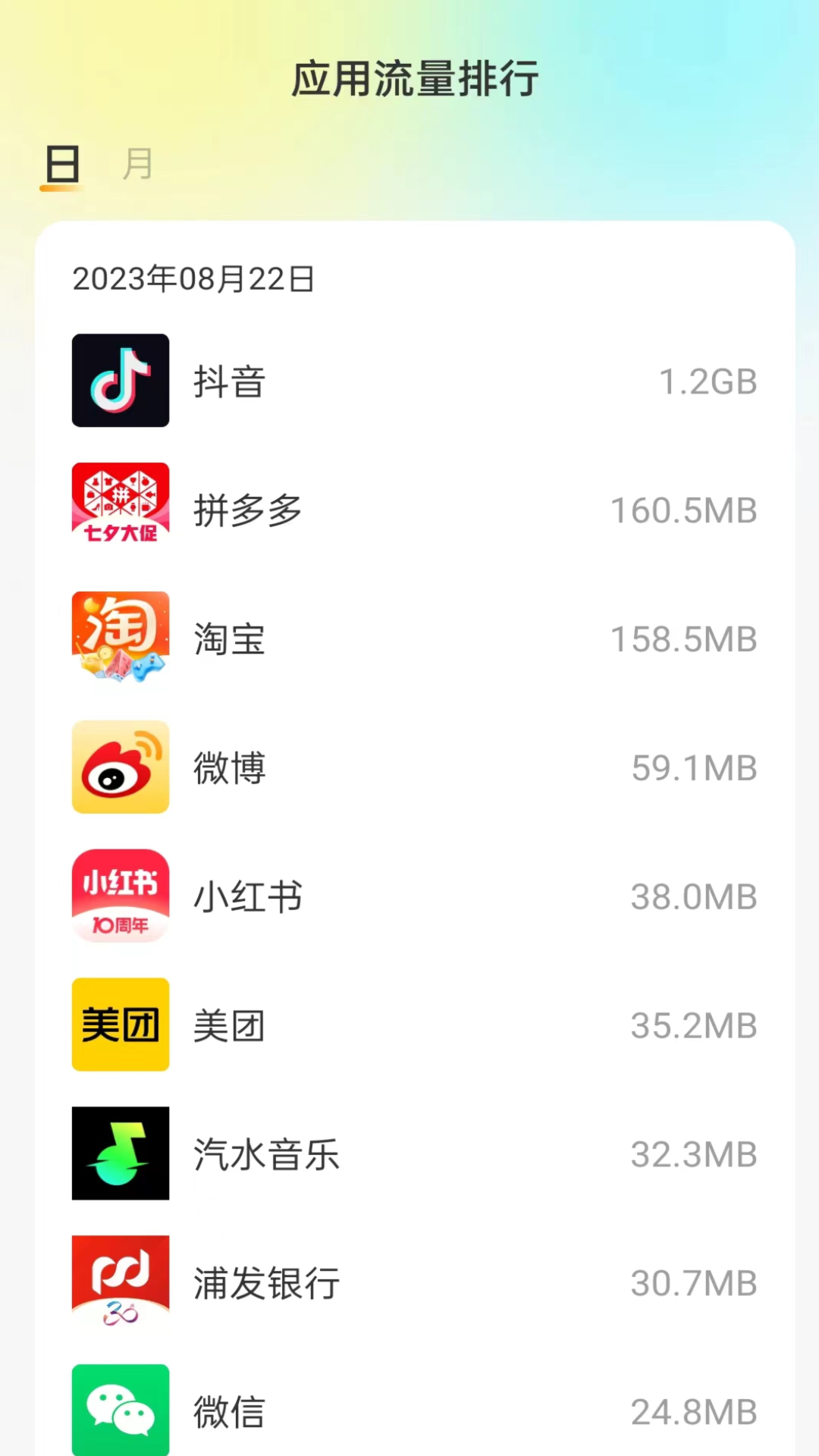Tap the 抖音 (Douyin) app icon

point(120,380)
